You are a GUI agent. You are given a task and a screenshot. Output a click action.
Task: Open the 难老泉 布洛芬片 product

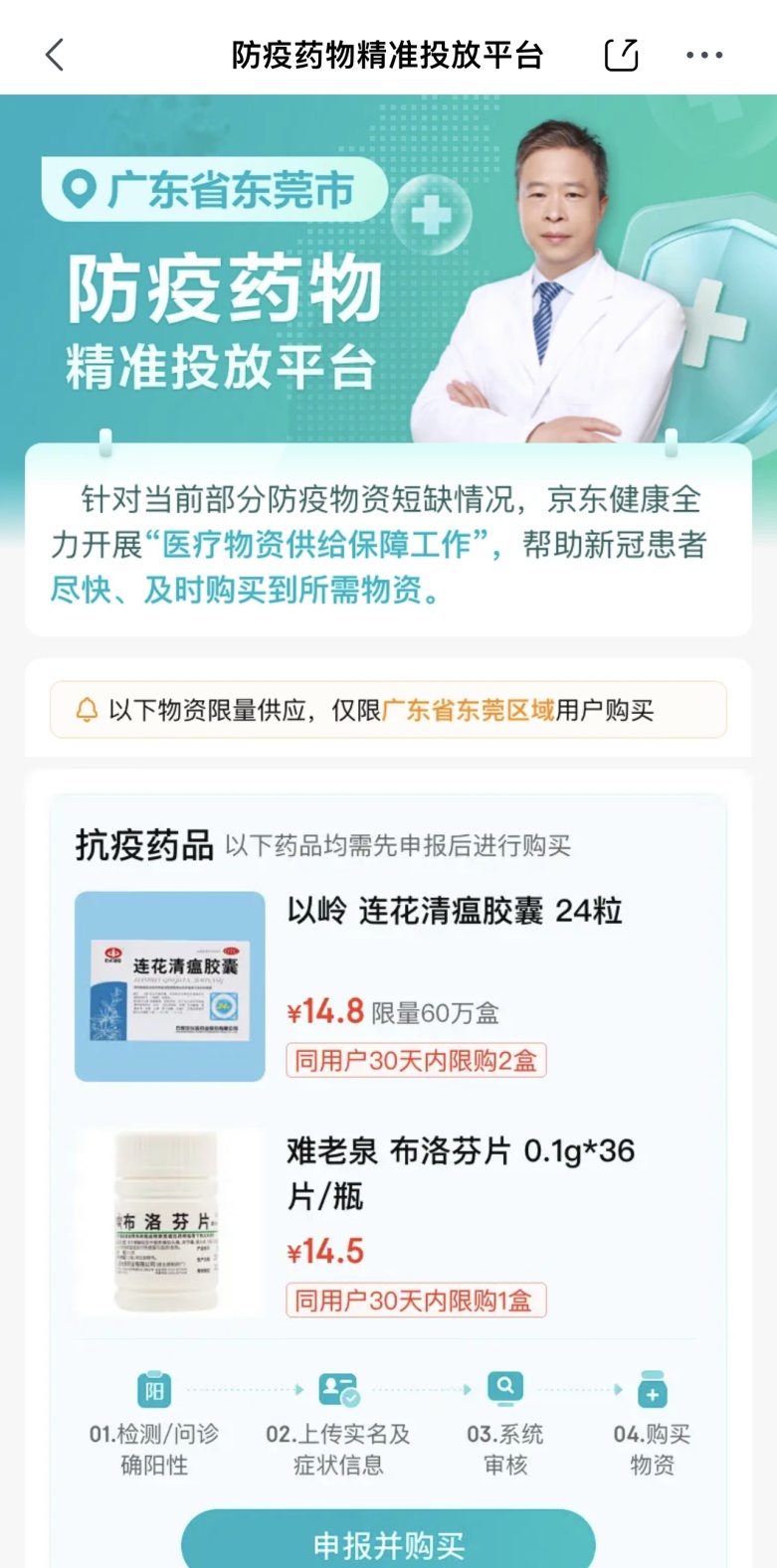[460, 1172]
